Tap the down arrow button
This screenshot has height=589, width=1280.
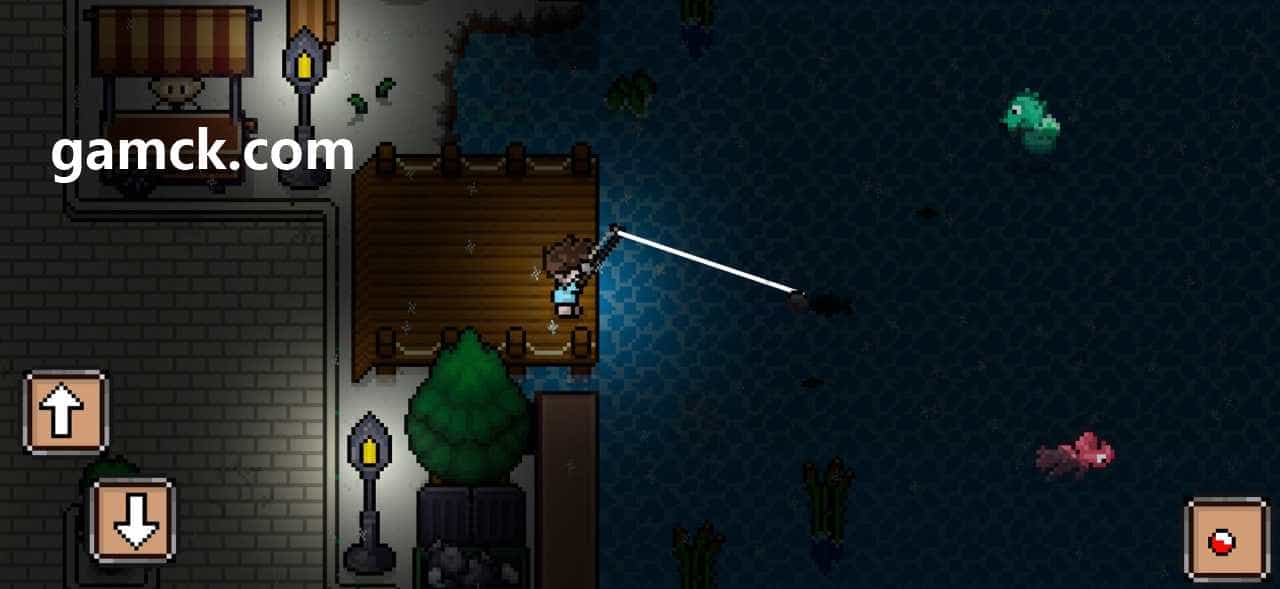tap(133, 520)
